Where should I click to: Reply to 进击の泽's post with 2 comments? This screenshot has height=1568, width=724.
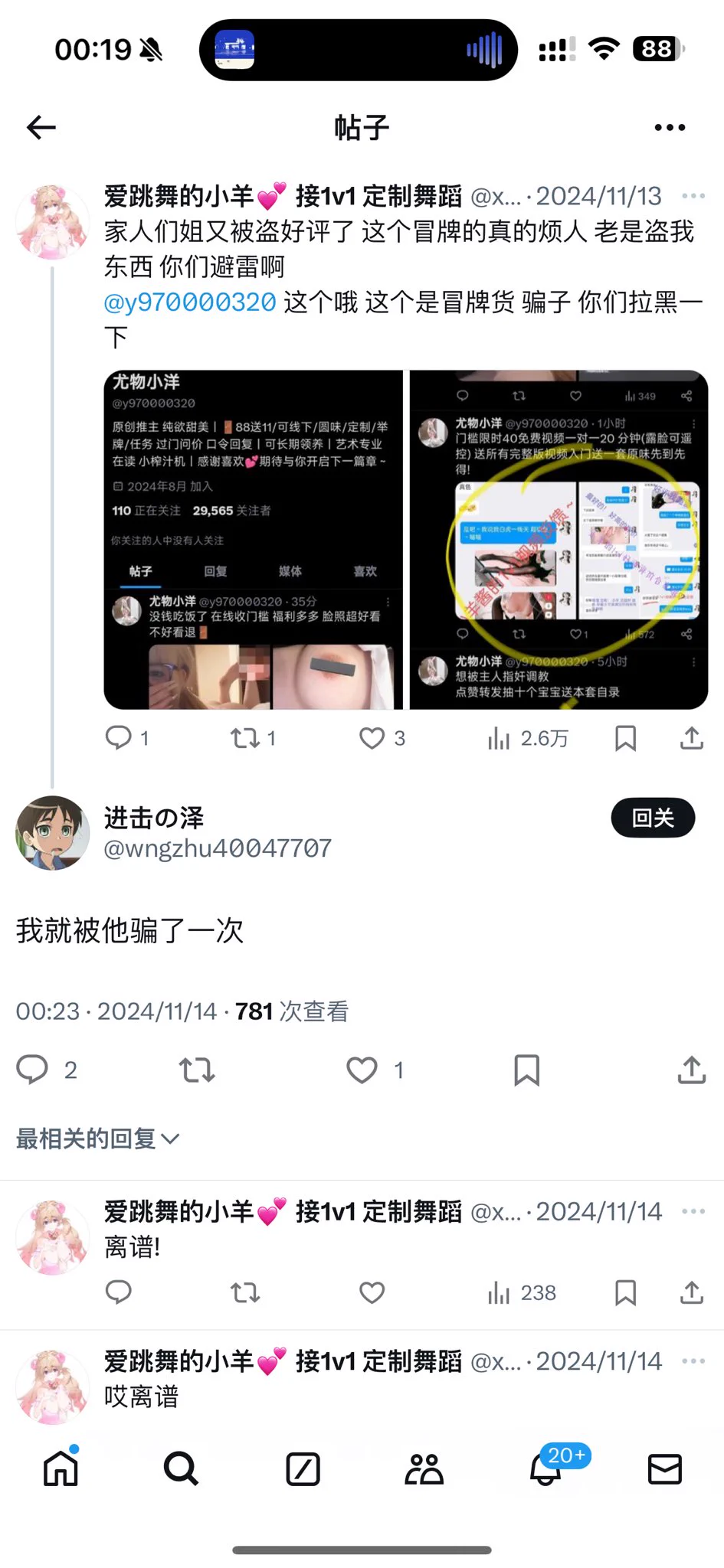[32, 1070]
